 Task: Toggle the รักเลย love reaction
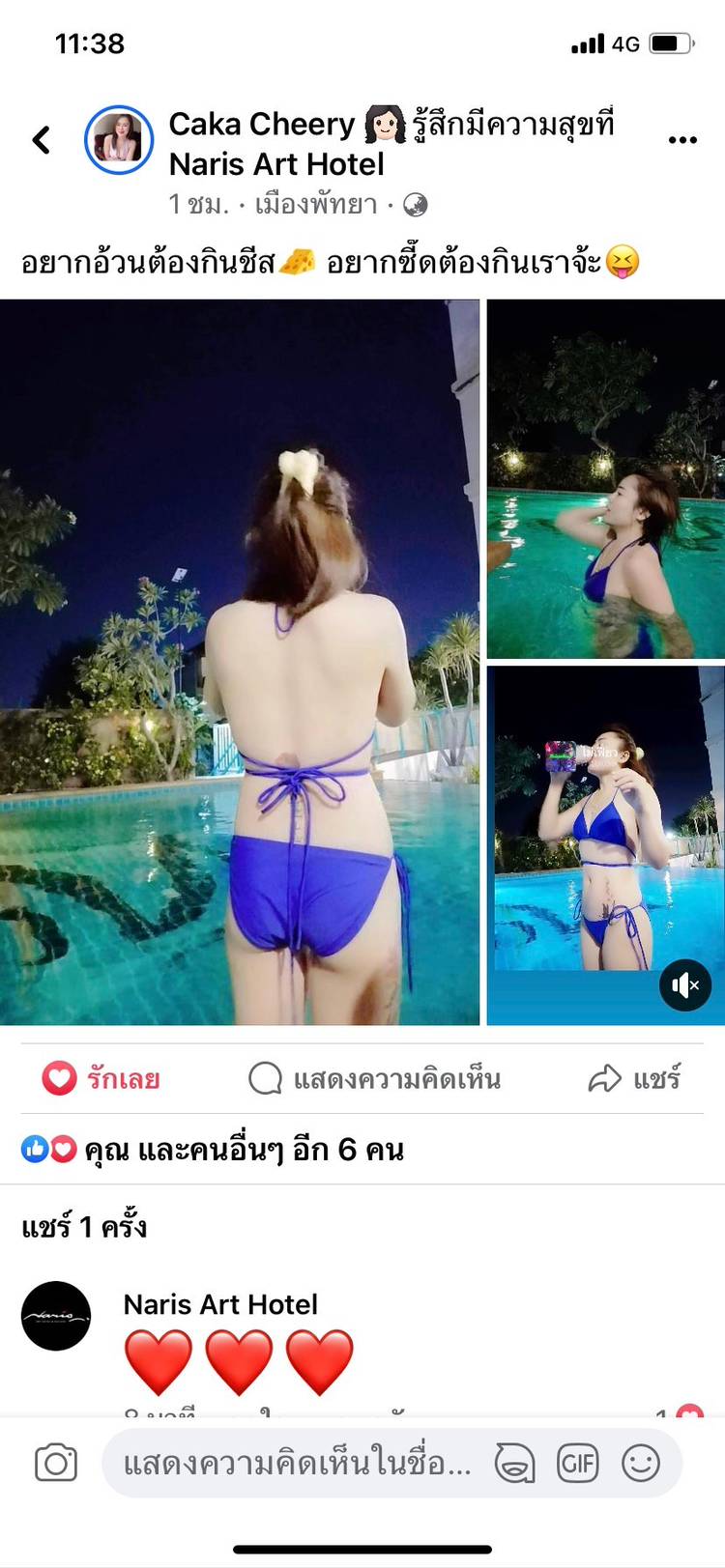pos(101,1078)
